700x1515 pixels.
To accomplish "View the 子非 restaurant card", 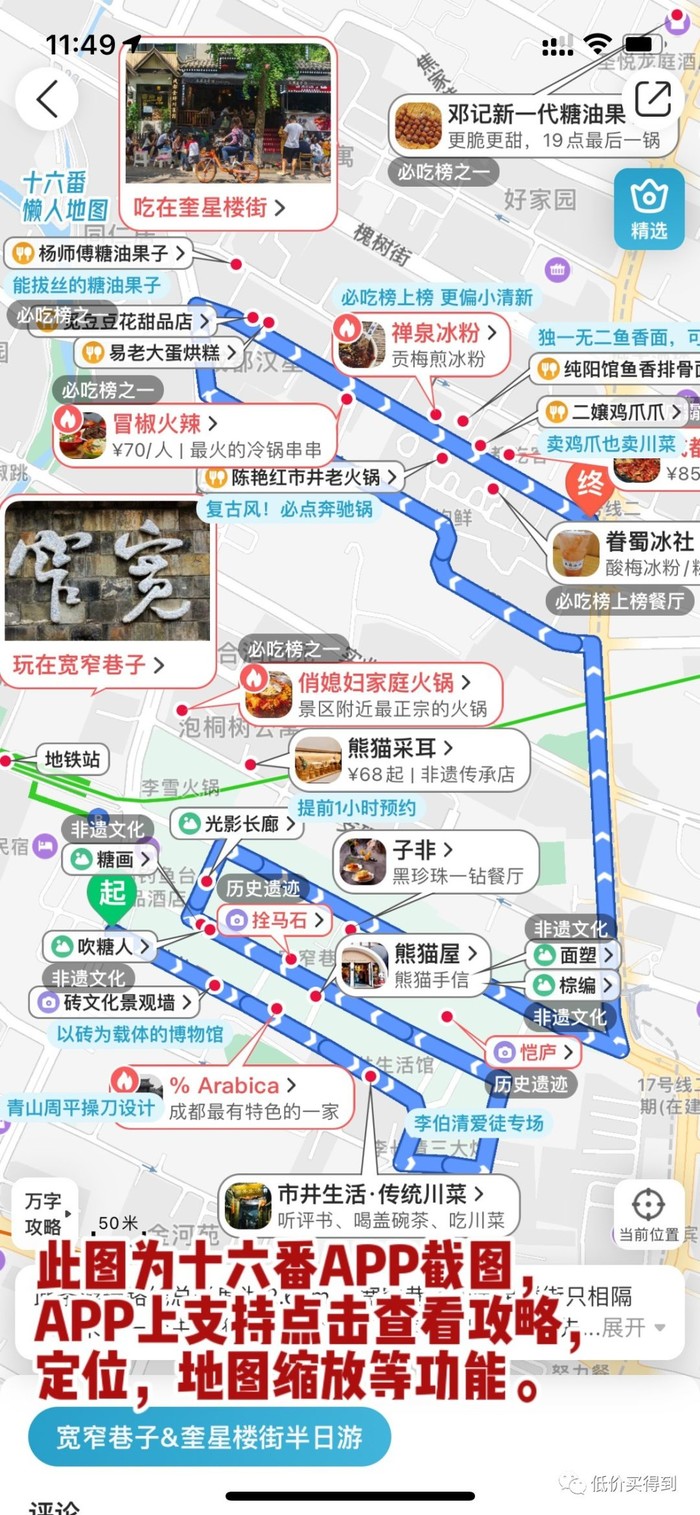I will click(x=435, y=862).
